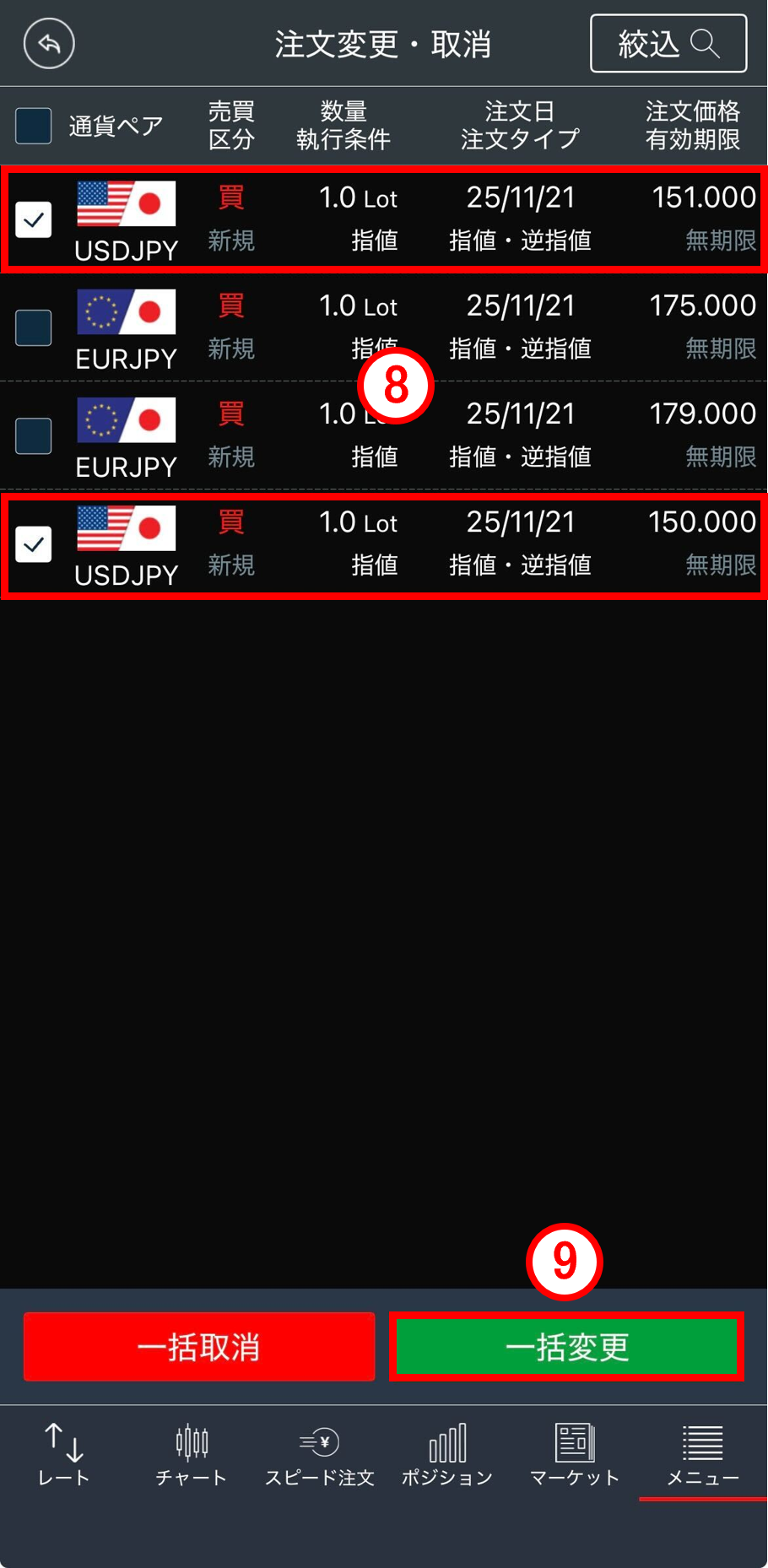Go to the スピード注文 tab

click(320, 1455)
